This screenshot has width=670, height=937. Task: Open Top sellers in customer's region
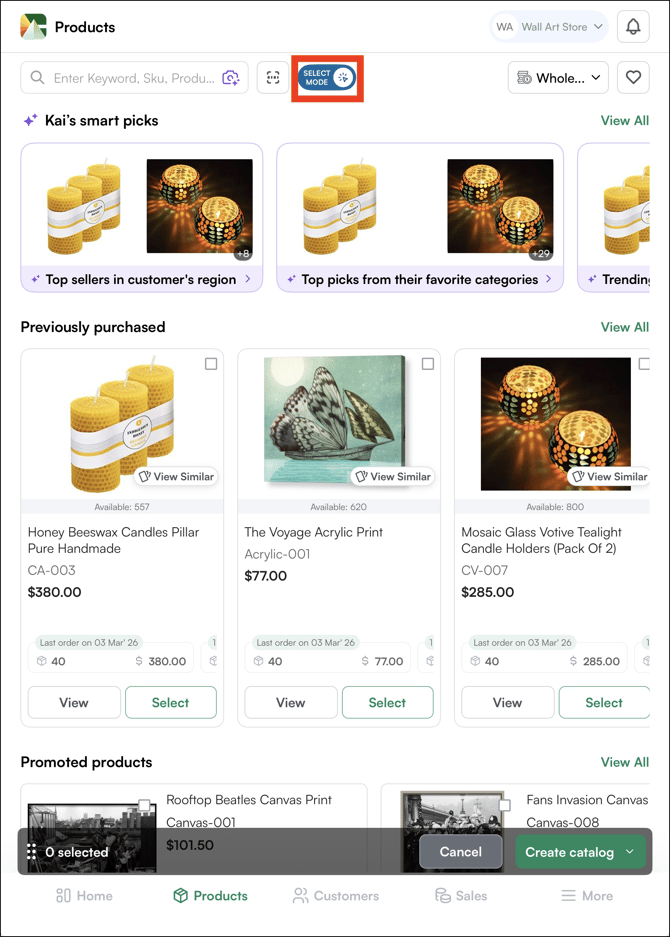(142, 280)
